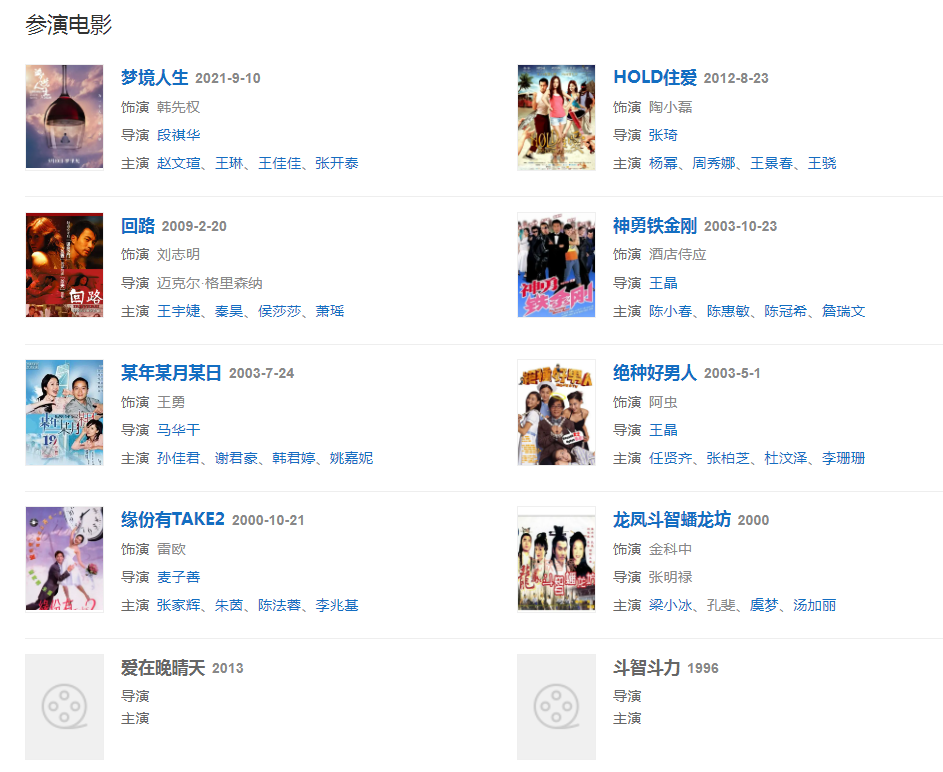Tap the actor name 任贤齐
Image resolution: width=943 pixels, height=772 pixels.
(x=670, y=458)
